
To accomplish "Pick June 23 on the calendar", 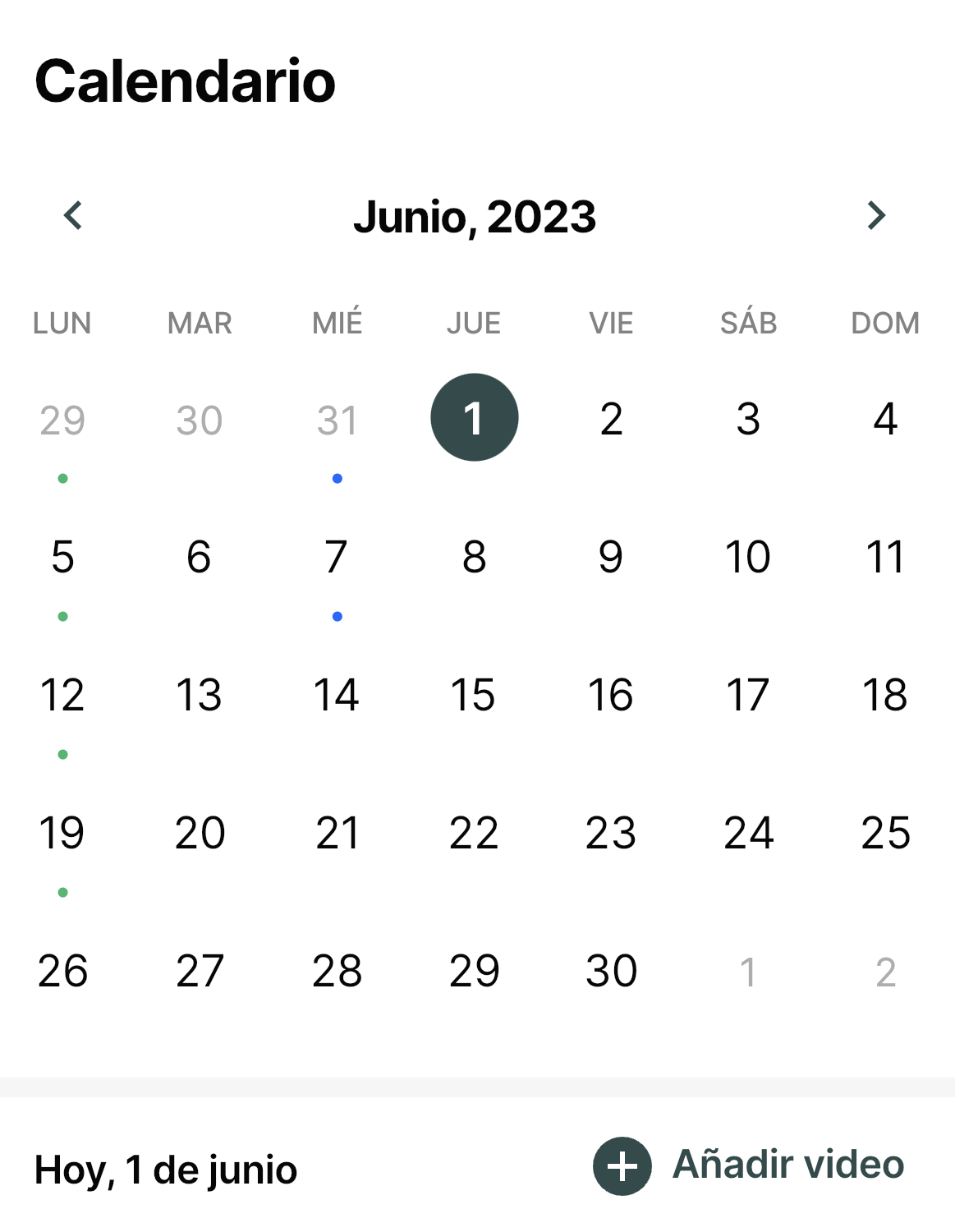I will 611,834.
